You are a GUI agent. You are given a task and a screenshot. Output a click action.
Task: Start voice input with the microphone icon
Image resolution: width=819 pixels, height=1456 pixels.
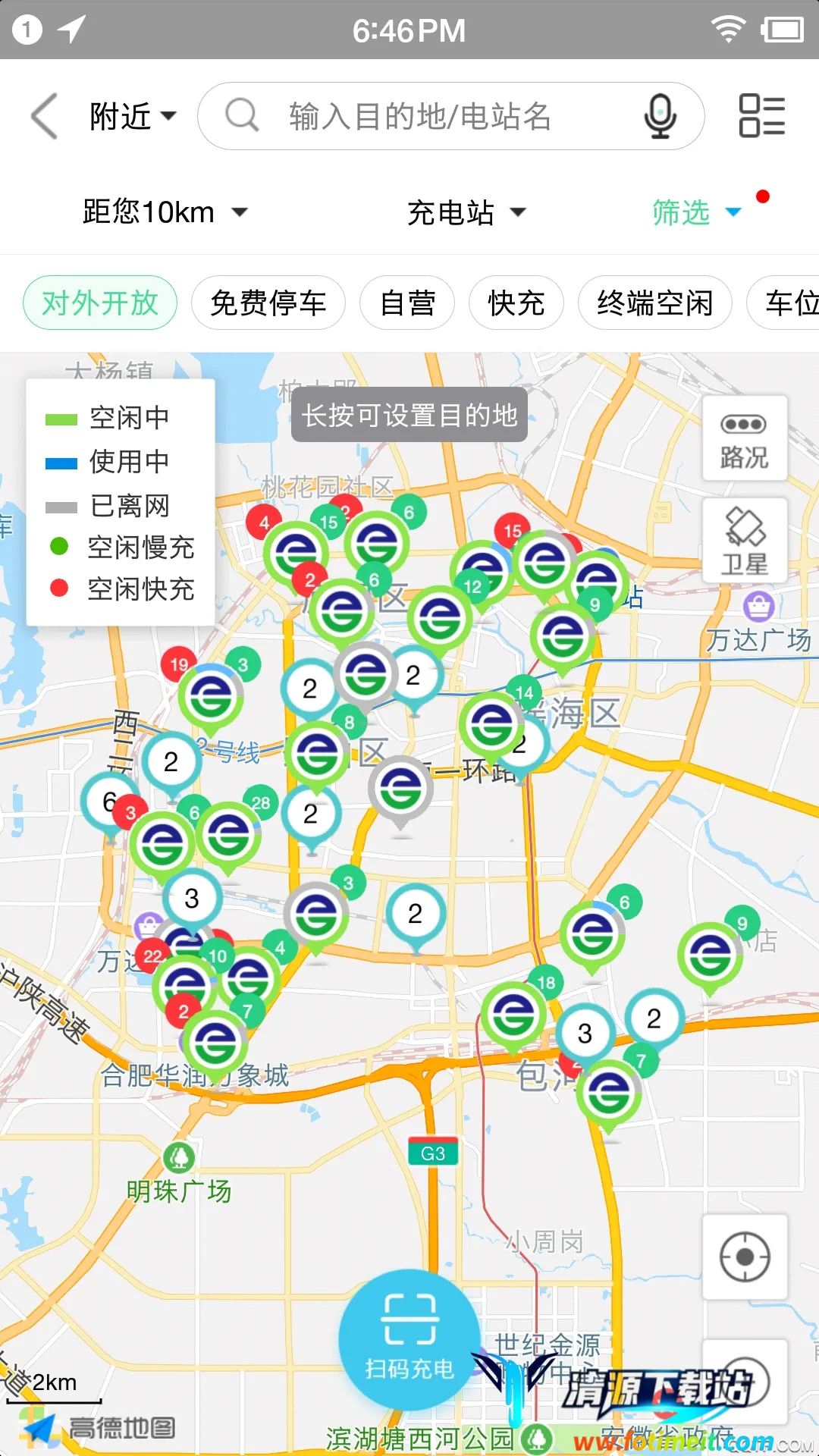tap(660, 116)
